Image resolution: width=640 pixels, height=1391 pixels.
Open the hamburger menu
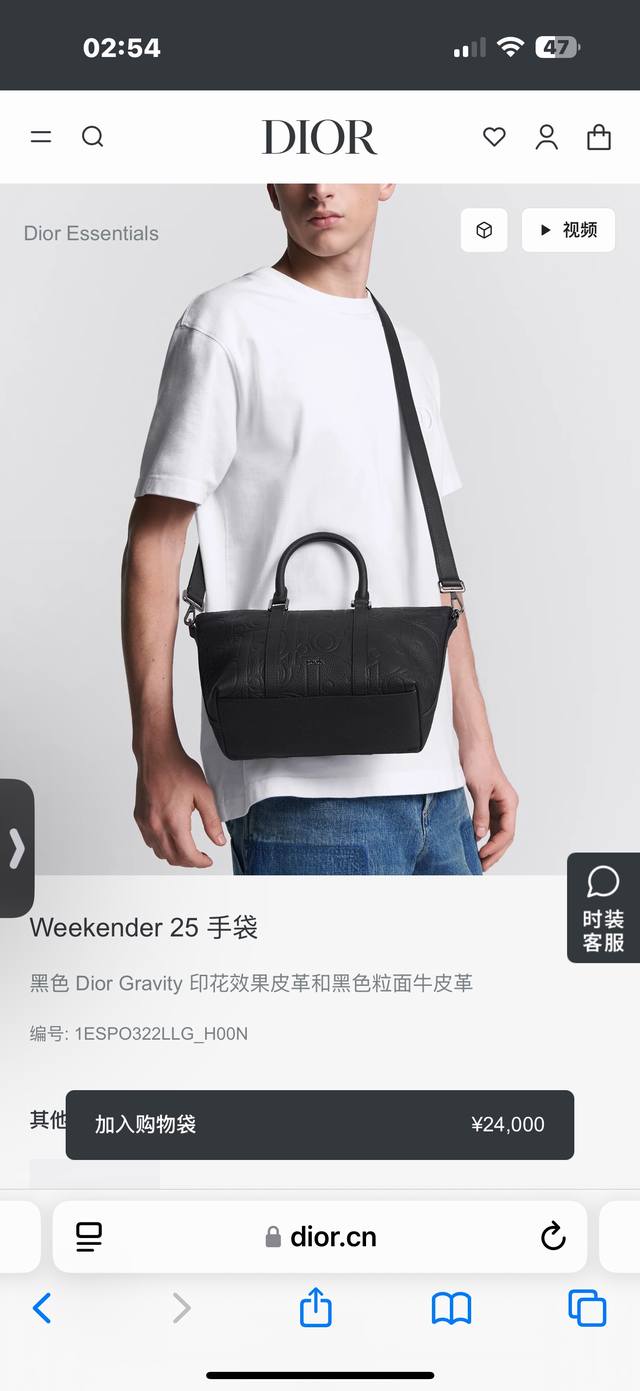click(x=41, y=137)
